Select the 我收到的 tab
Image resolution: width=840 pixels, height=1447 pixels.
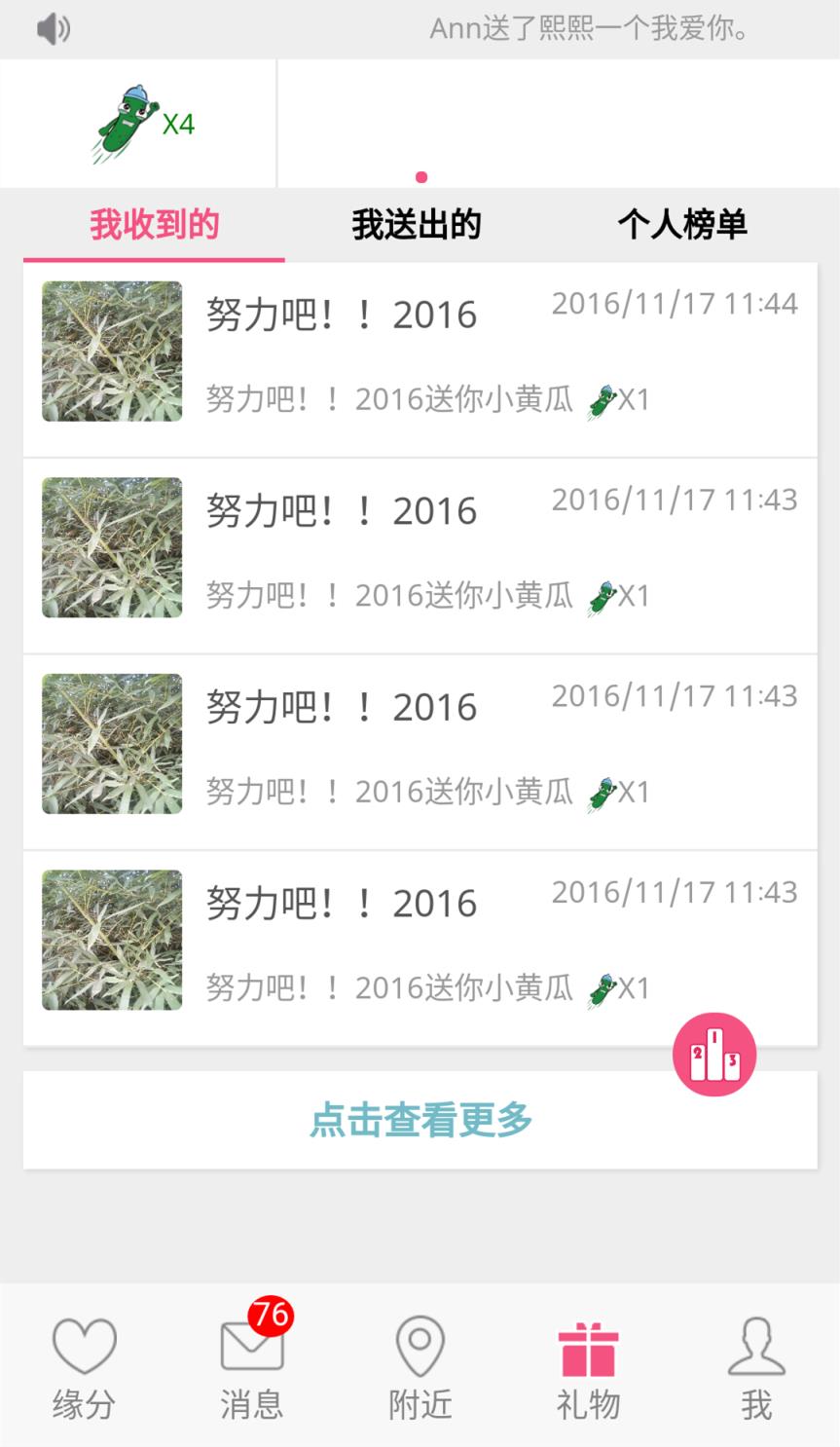pos(154,225)
